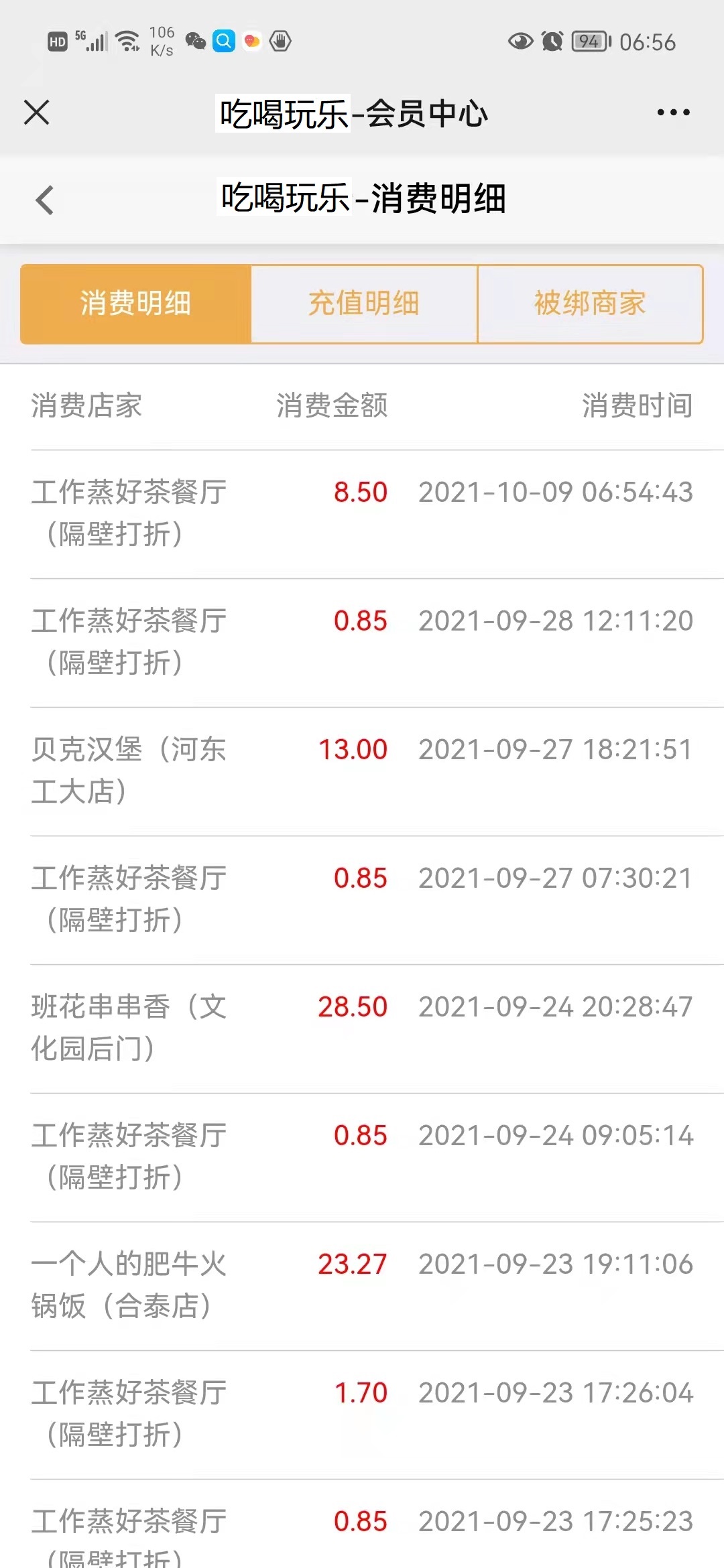Switch to the 充值明细 tab
This screenshot has width=724, height=1568.
[x=364, y=304]
